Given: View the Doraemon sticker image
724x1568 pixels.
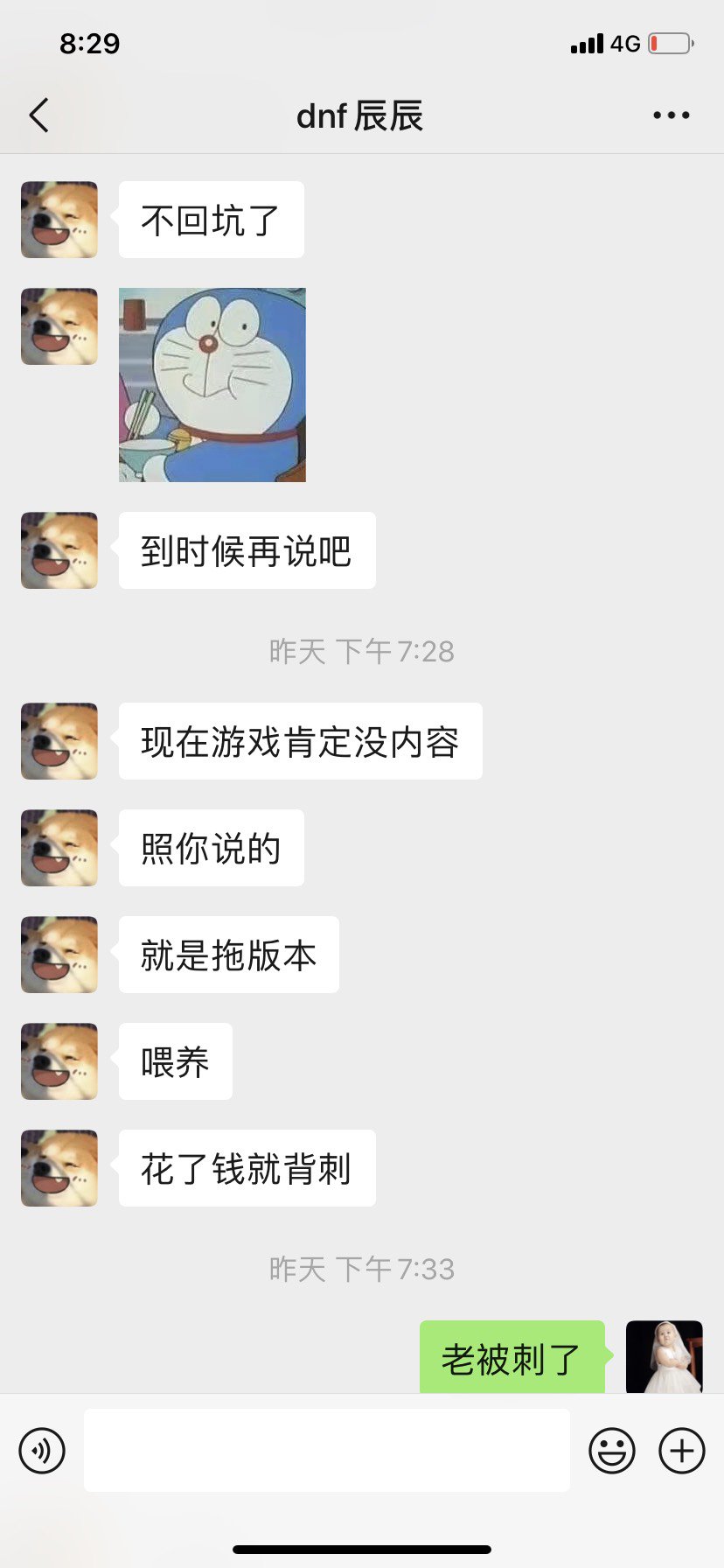Looking at the screenshot, I should tap(212, 385).
